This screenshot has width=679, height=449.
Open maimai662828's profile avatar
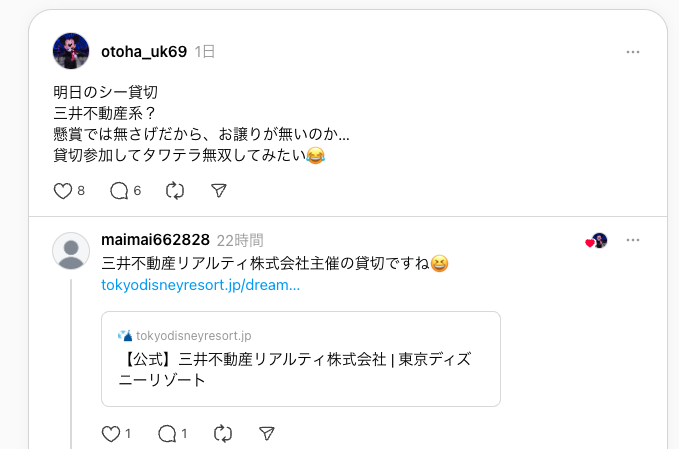(x=71, y=251)
